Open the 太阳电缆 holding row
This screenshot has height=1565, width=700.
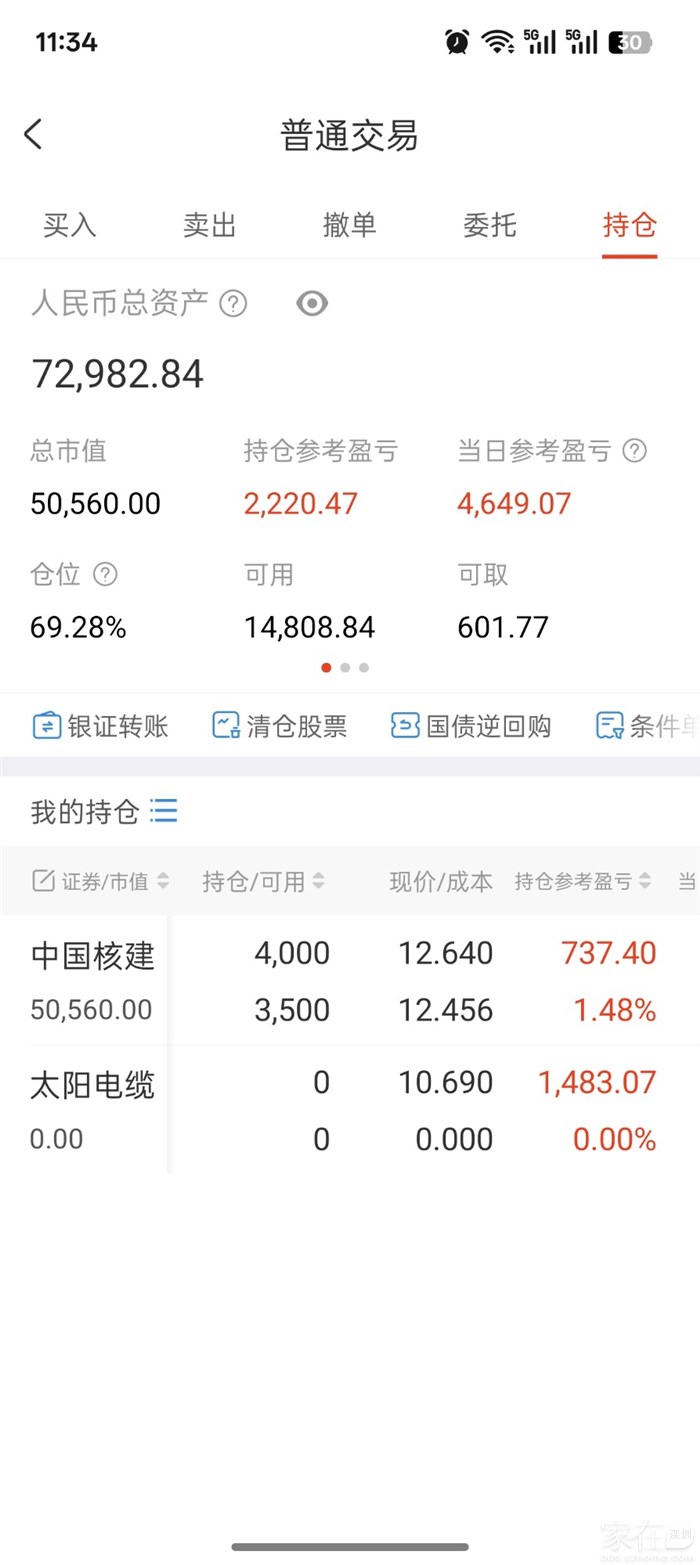350,1110
